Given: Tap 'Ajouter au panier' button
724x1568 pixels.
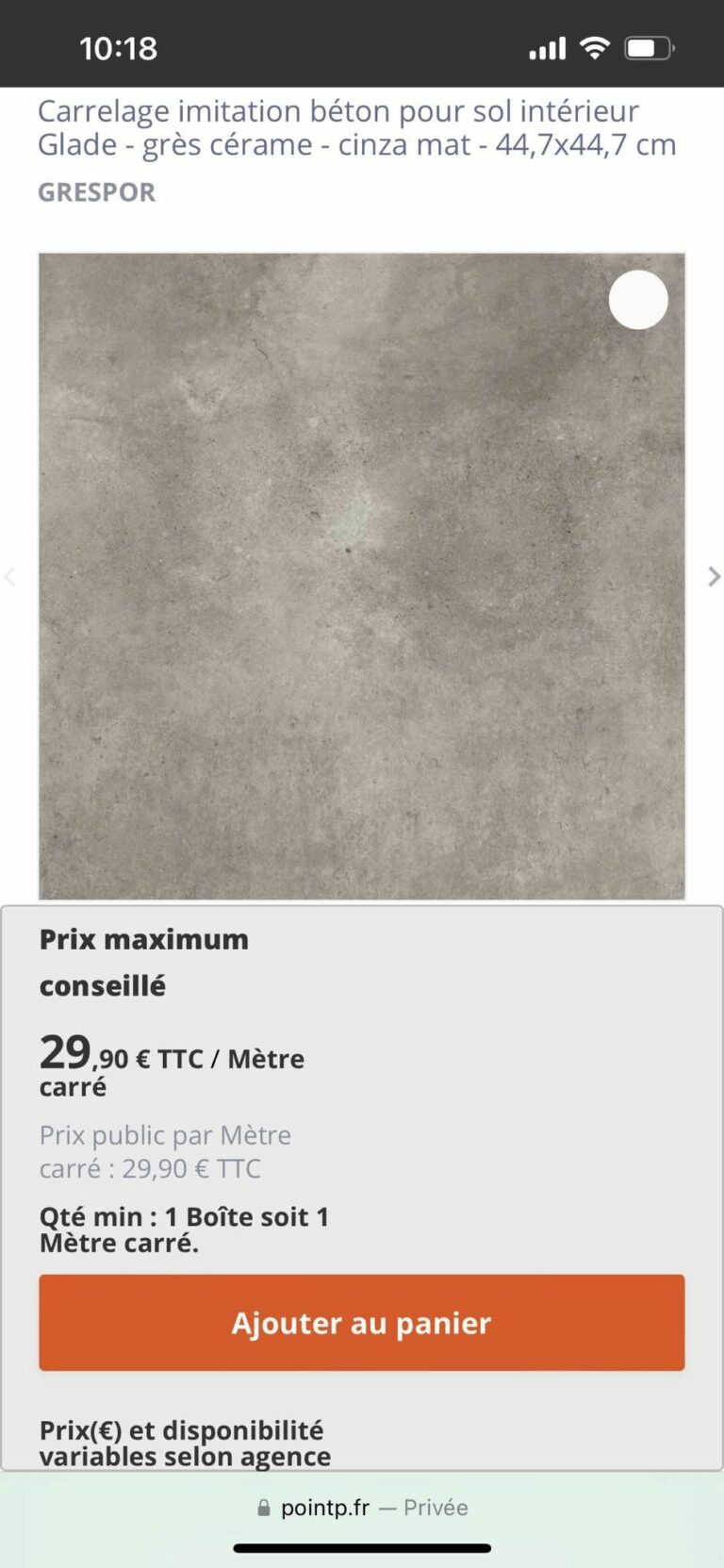Looking at the screenshot, I should tap(361, 1322).
